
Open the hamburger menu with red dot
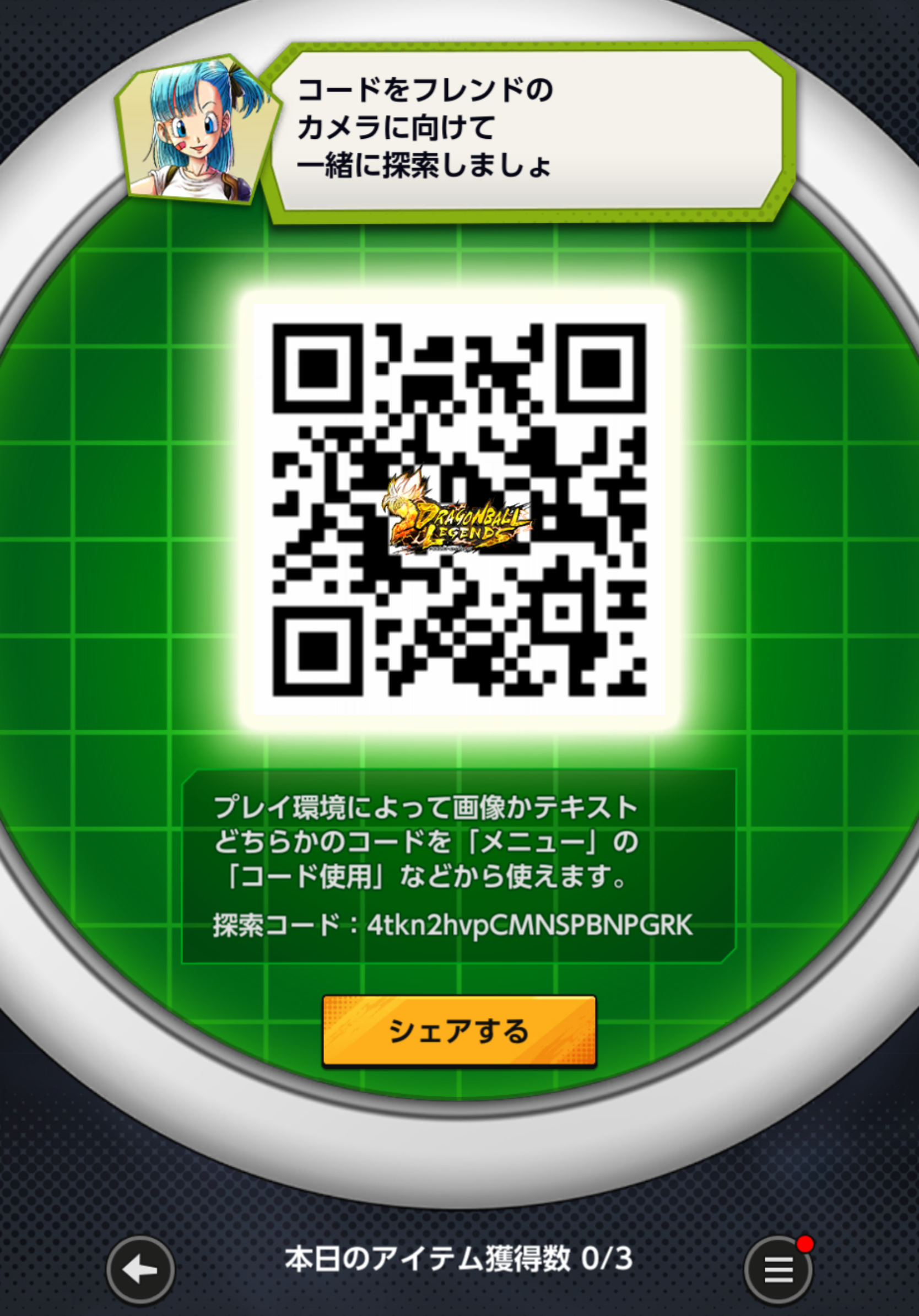click(777, 1270)
